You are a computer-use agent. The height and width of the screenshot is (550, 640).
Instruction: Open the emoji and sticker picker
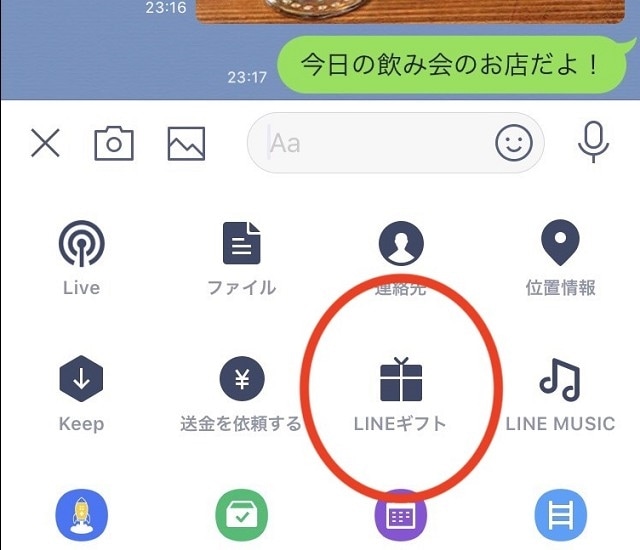(514, 144)
